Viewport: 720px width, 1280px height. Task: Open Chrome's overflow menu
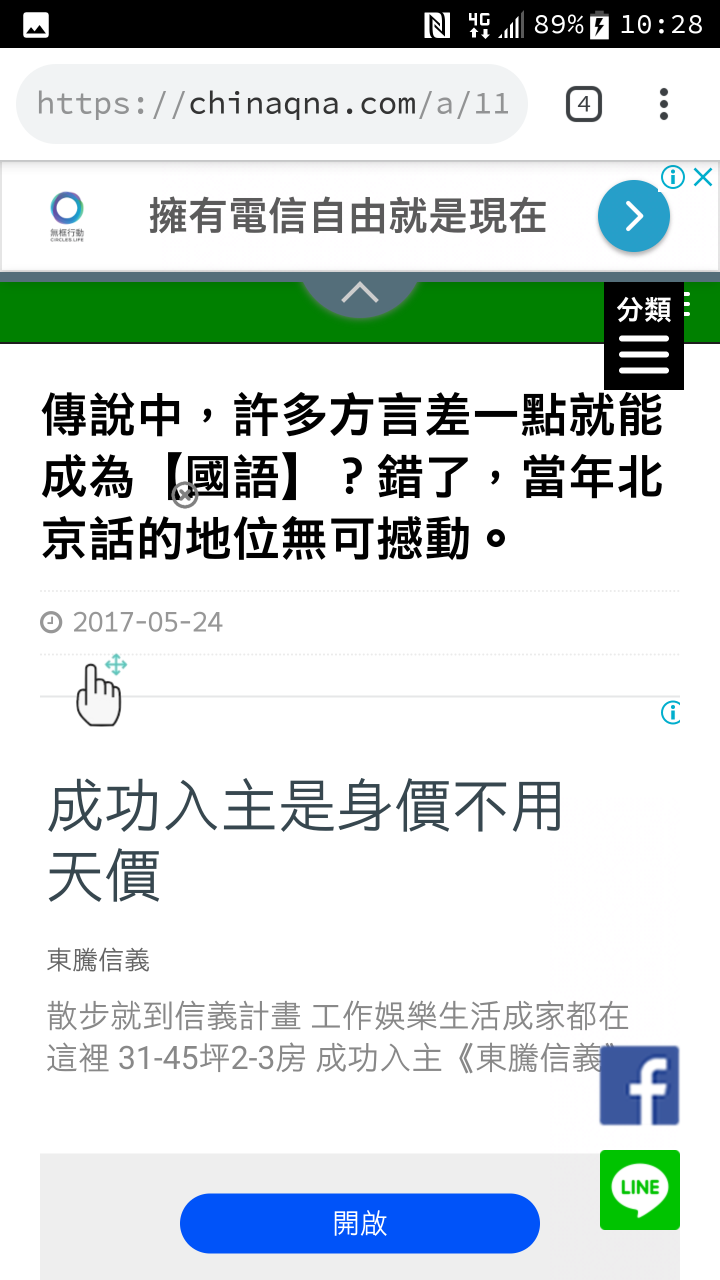tap(664, 104)
